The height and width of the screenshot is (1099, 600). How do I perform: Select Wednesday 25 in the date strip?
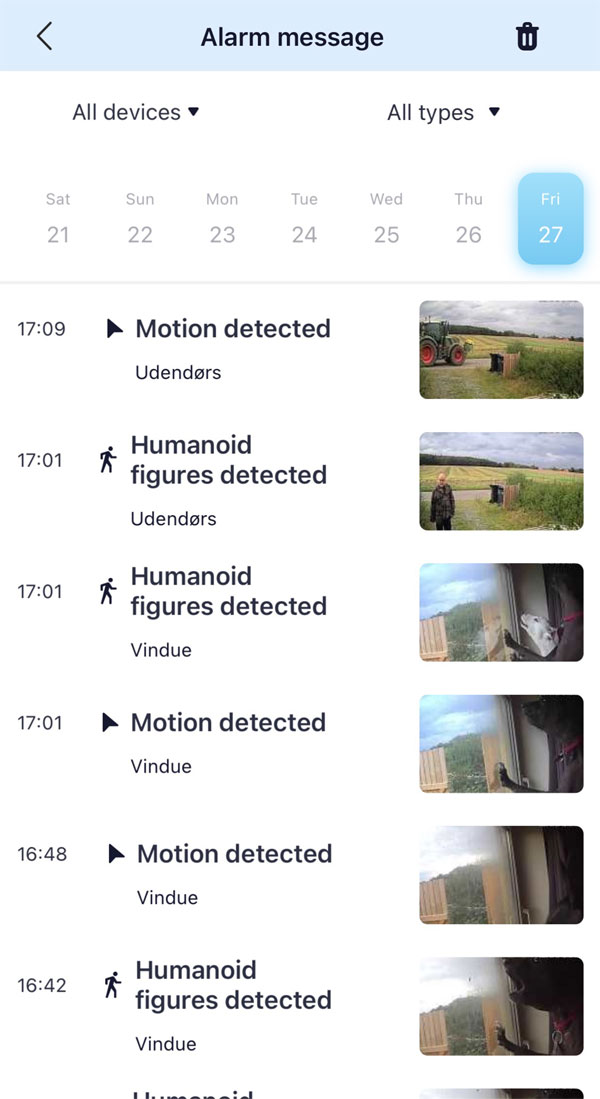[386, 219]
